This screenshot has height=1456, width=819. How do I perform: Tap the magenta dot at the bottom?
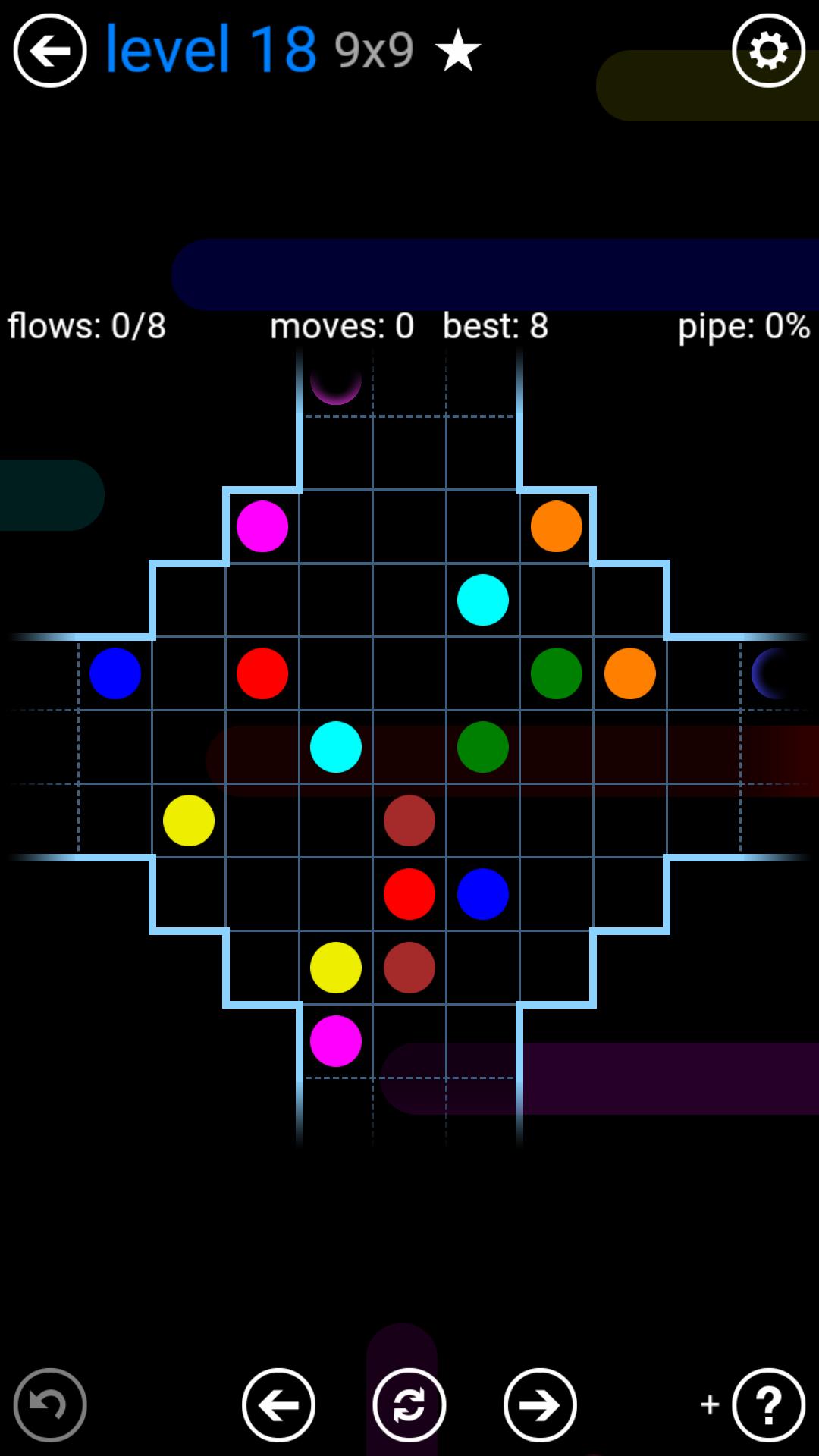[x=336, y=1041]
